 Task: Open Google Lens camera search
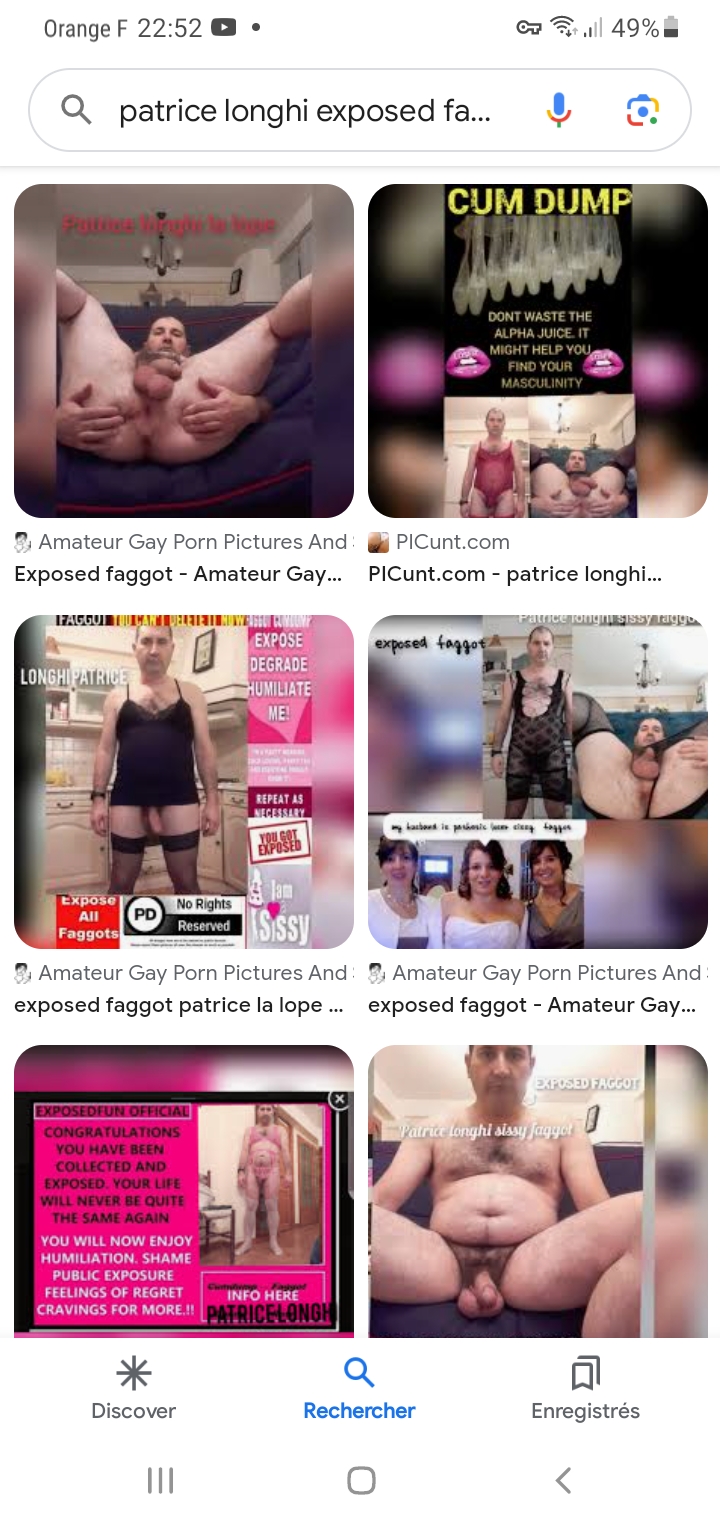[x=642, y=110]
